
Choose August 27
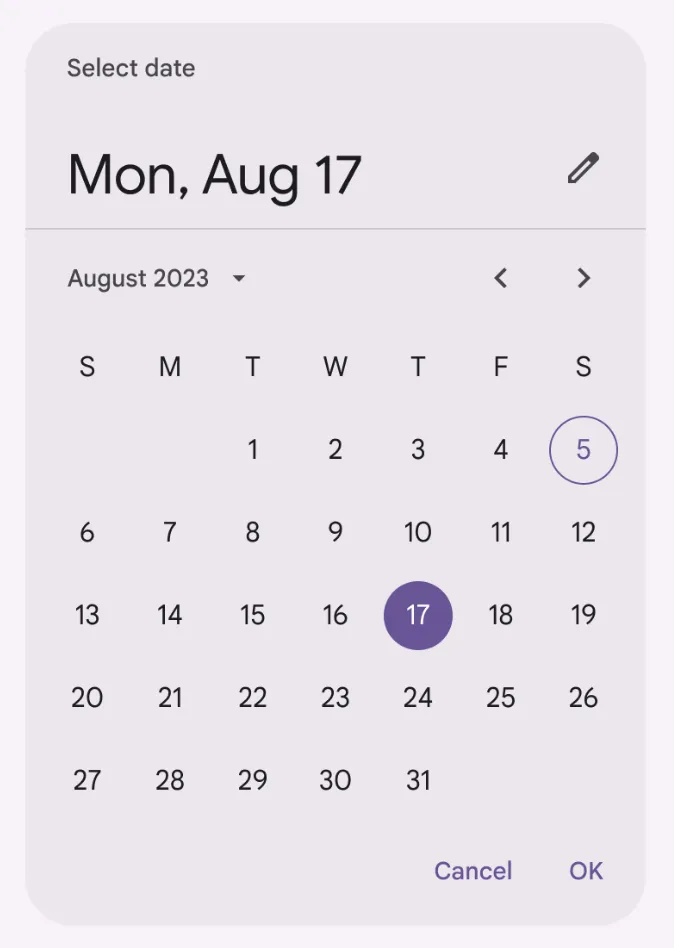click(x=87, y=780)
